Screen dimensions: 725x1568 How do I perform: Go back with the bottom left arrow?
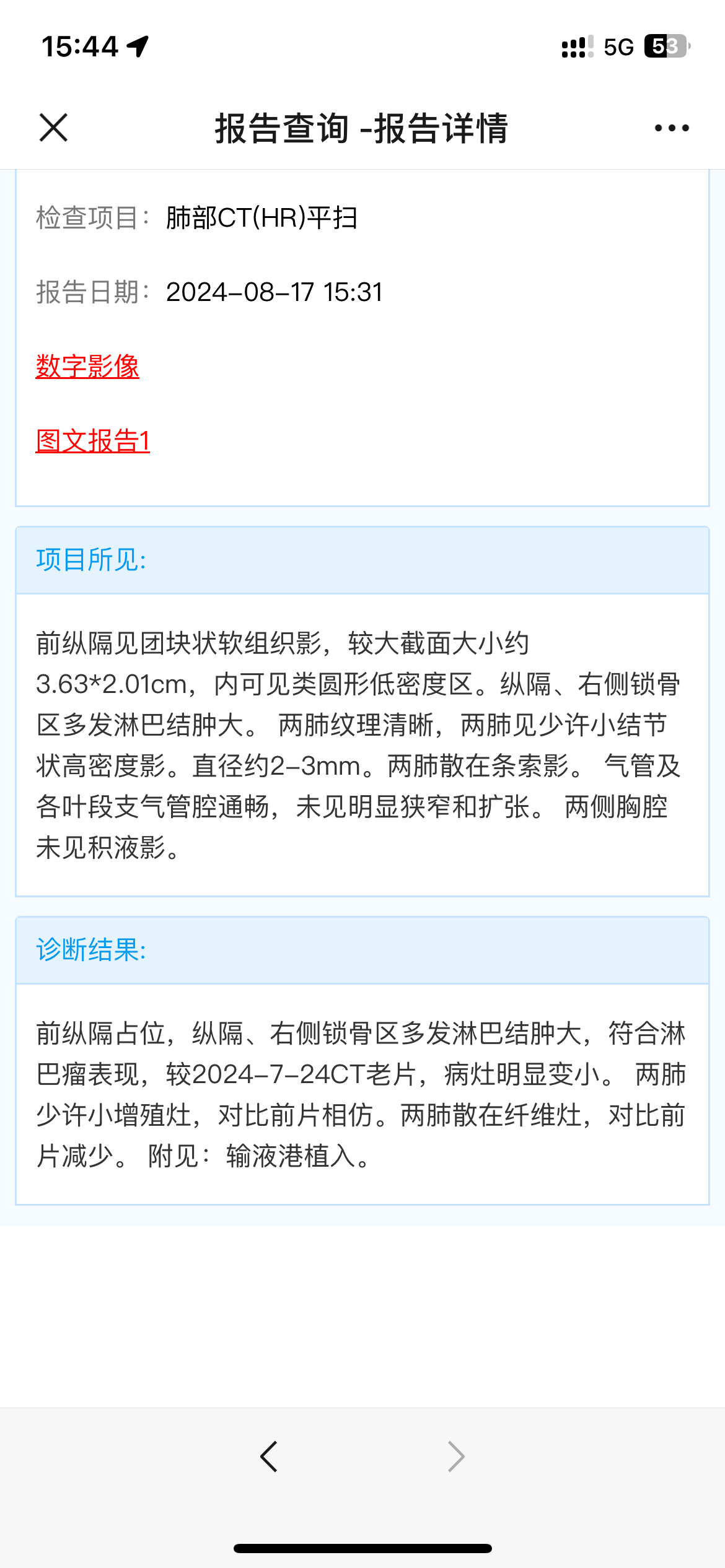(x=269, y=1457)
